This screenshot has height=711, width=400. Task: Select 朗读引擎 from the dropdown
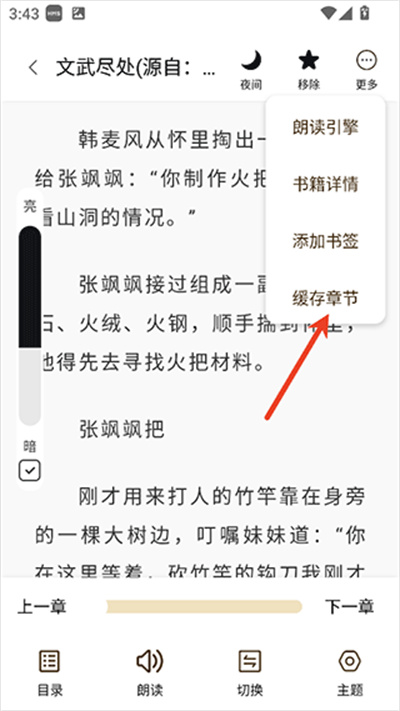tap(326, 127)
